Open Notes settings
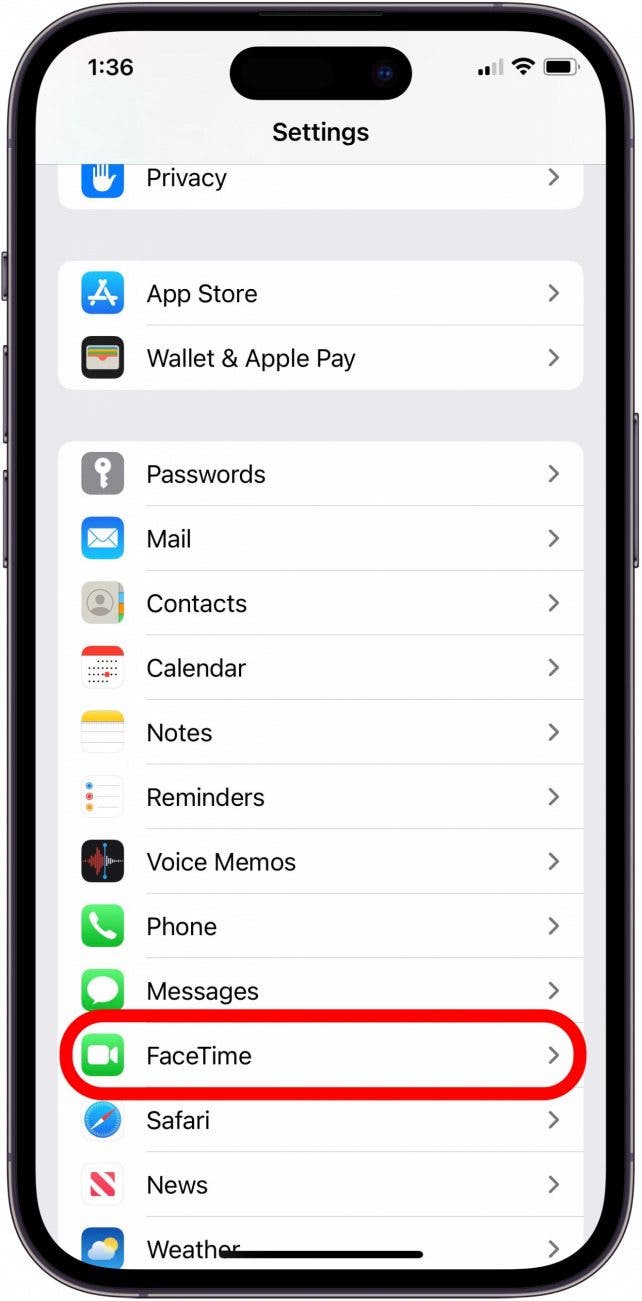 320,733
